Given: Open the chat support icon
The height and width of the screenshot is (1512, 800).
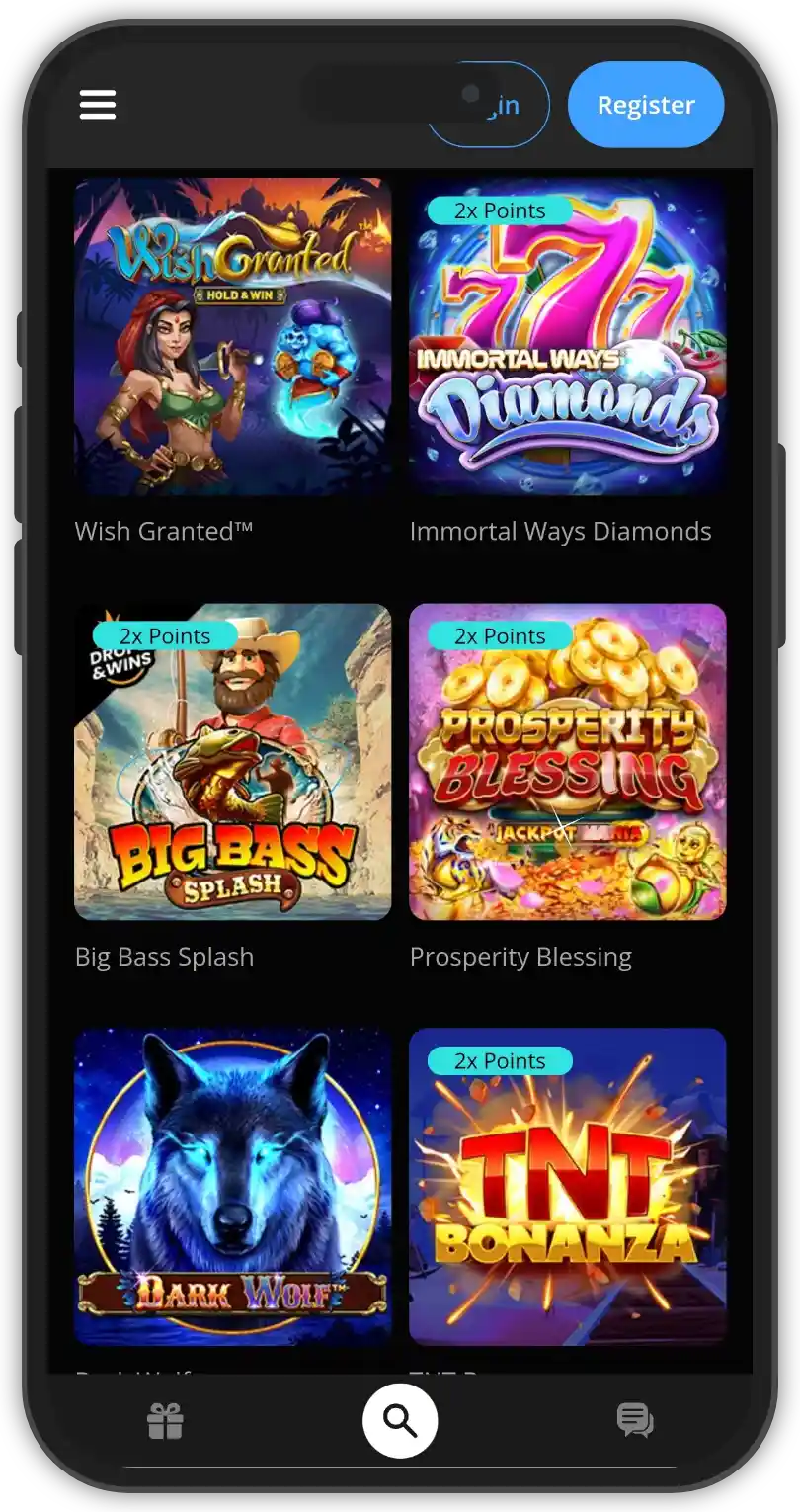Looking at the screenshot, I should 635,1421.
